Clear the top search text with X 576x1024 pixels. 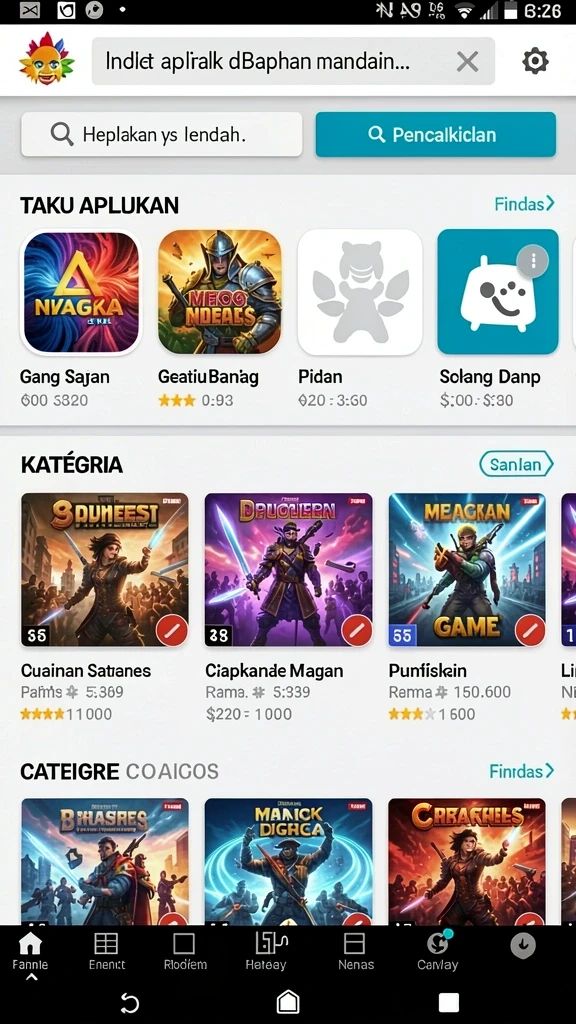point(467,62)
